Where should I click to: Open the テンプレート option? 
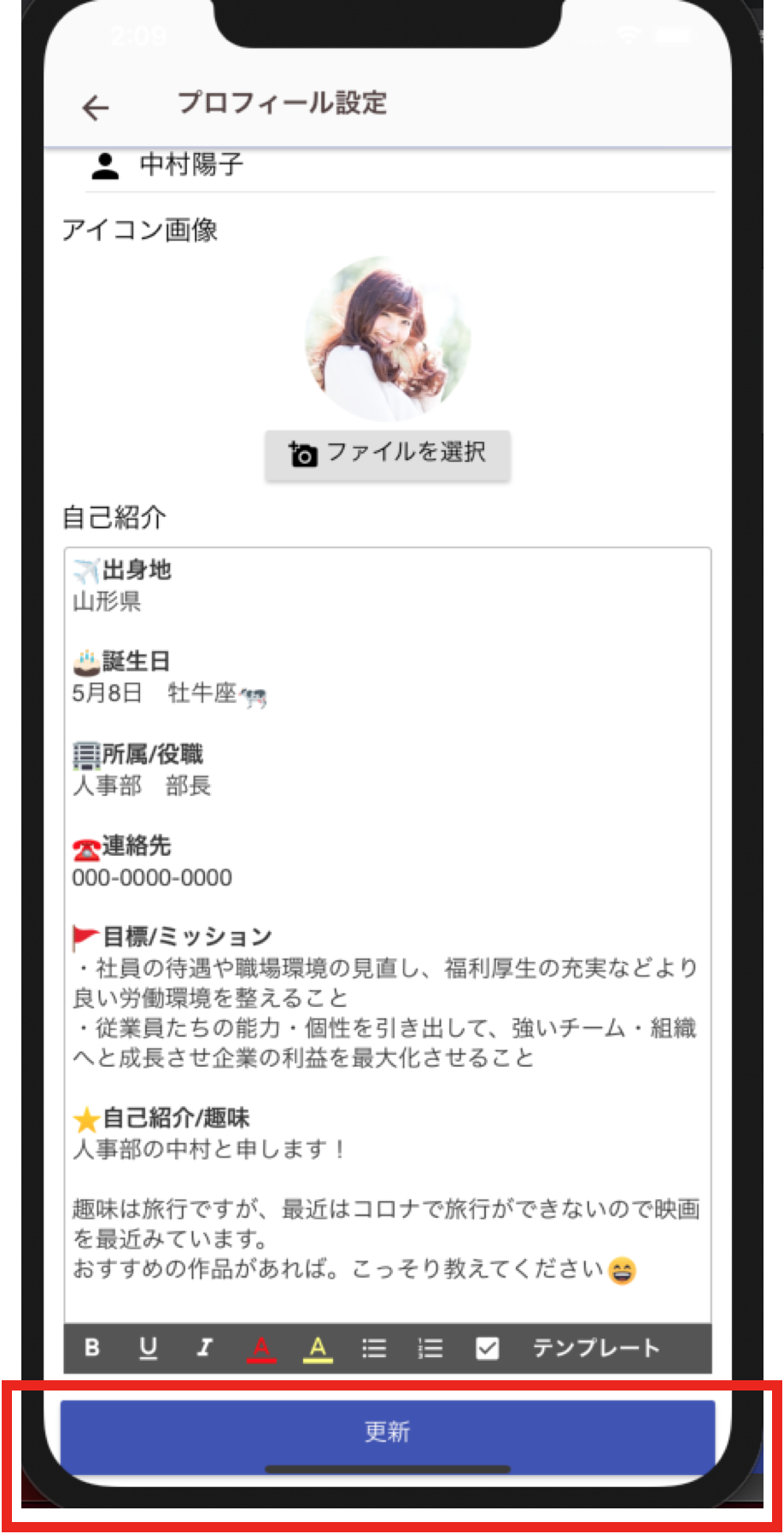596,1348
